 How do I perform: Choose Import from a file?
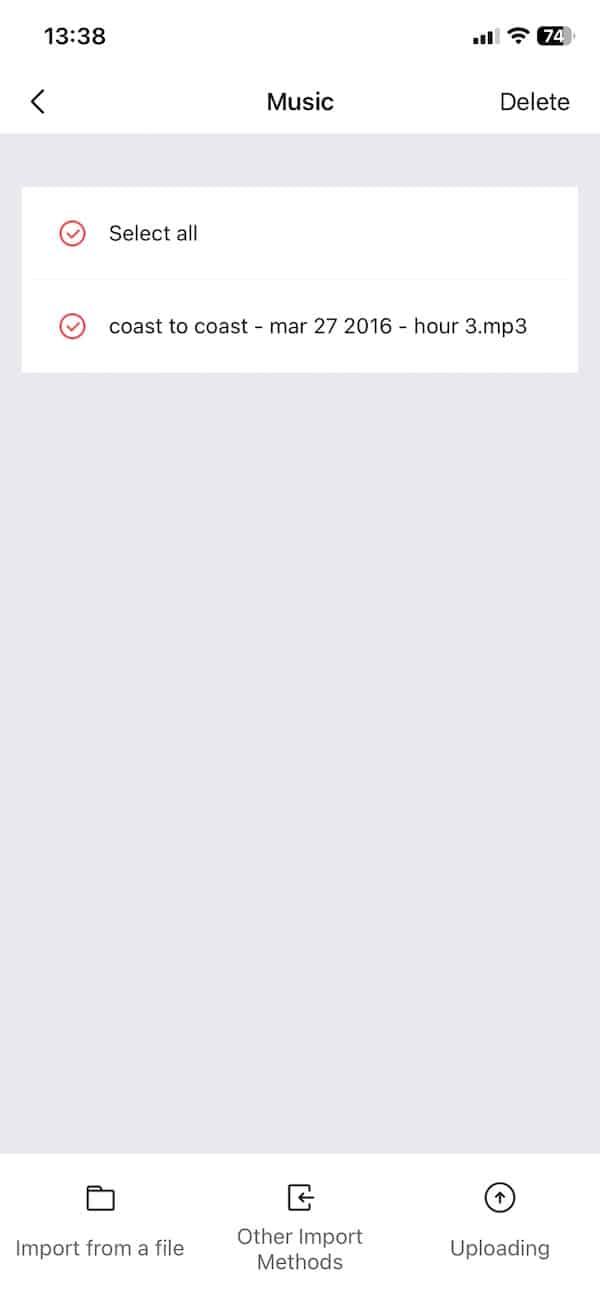click(x=100, y=1220)
